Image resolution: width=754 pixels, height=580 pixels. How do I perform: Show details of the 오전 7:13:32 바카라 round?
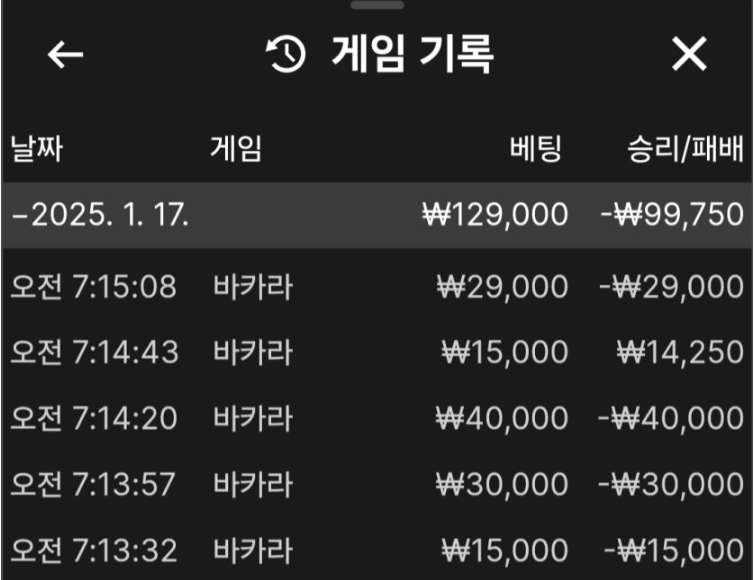tap(376, 550)
